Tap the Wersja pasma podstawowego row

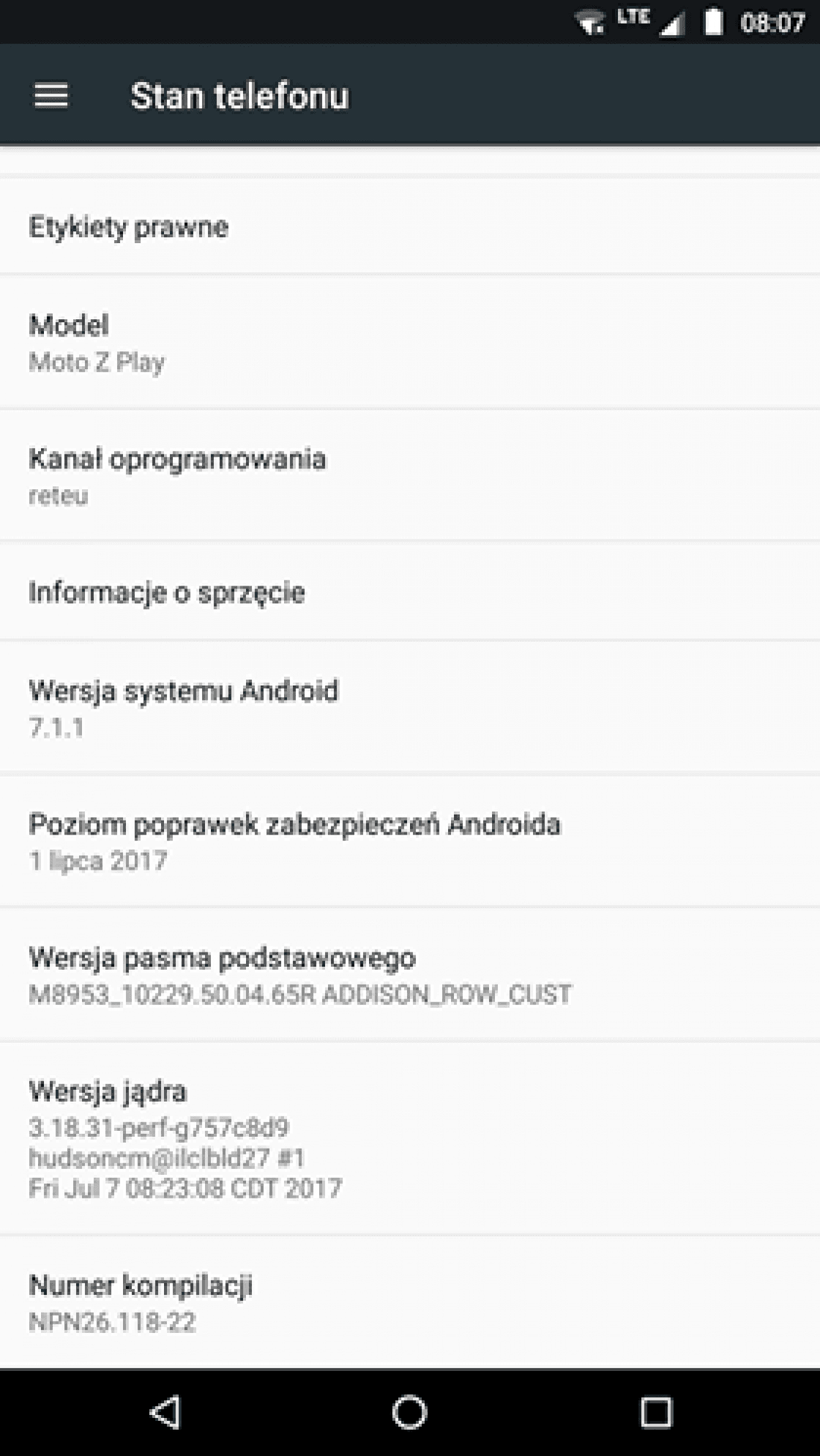(410, 974)
